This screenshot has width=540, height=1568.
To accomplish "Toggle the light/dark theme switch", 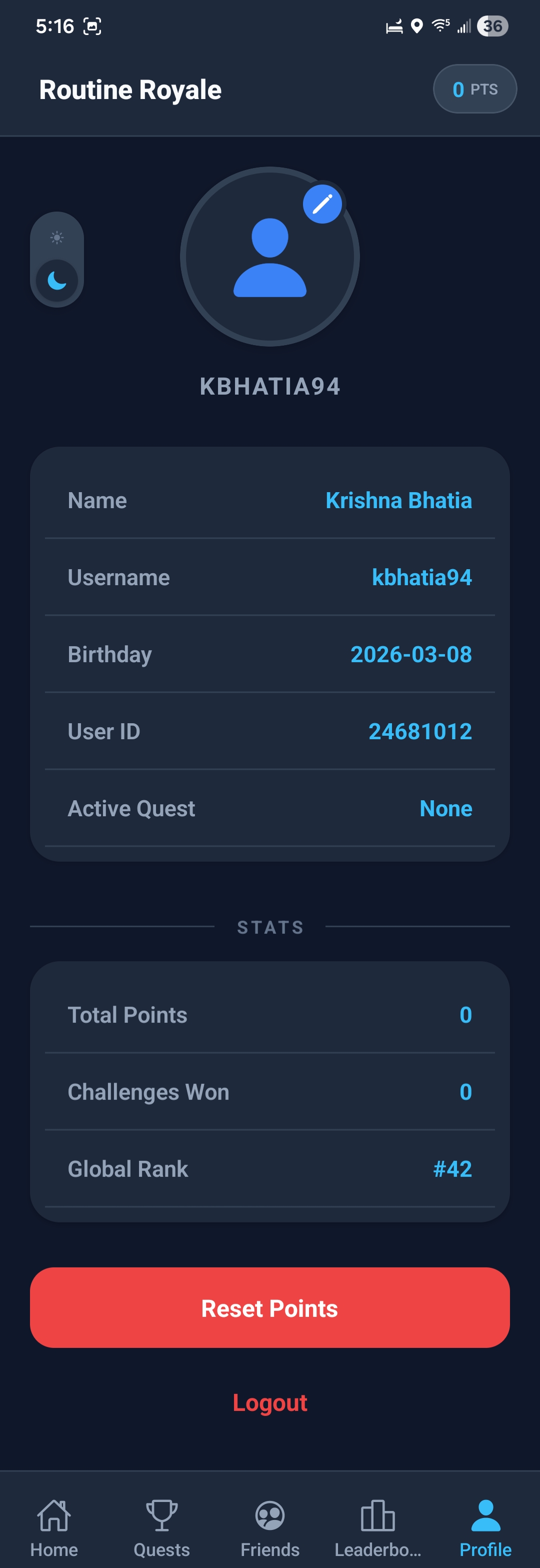I will (x=56, y=259).
